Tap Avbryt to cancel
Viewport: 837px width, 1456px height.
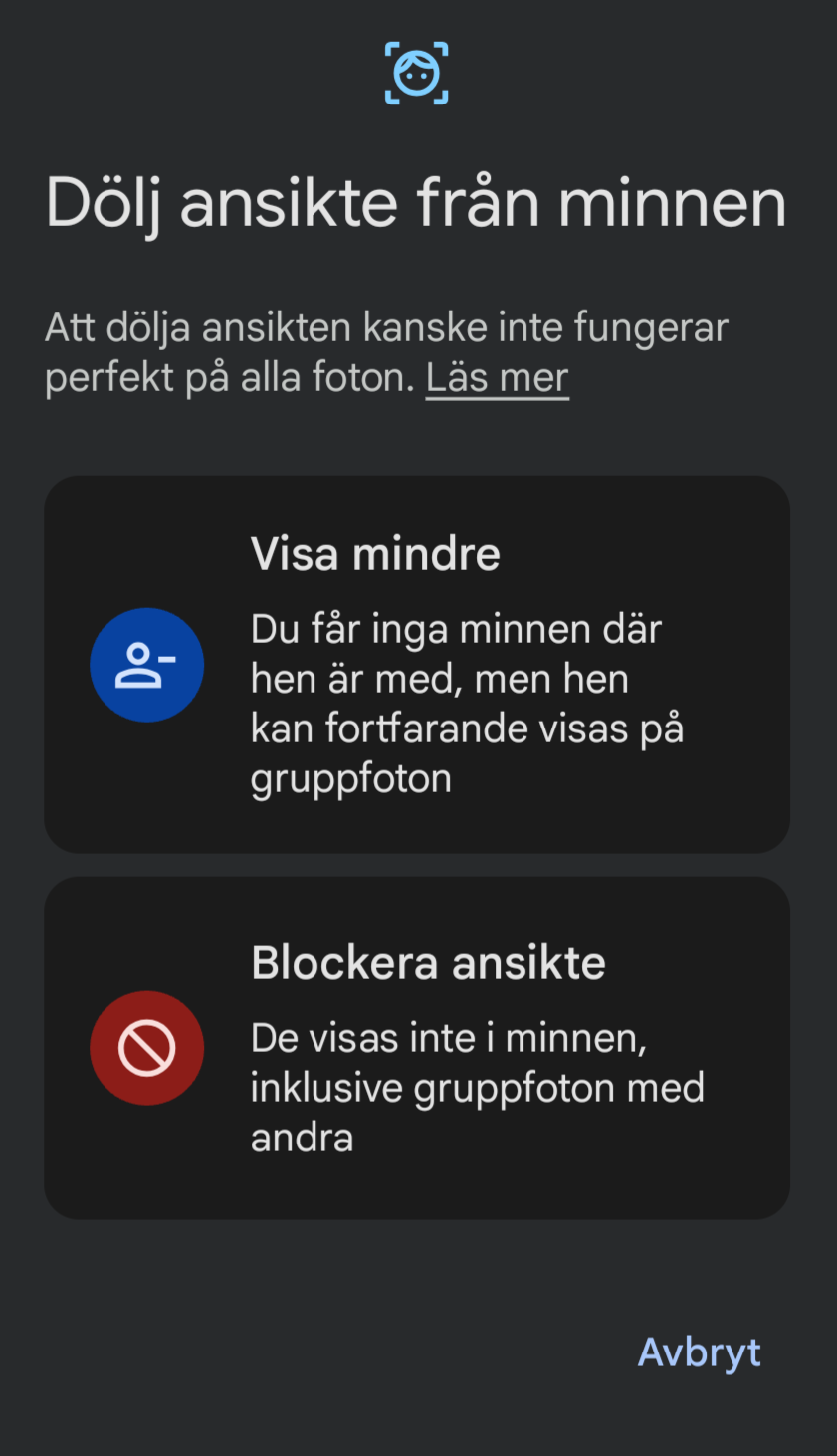[x=699, y=1352]
